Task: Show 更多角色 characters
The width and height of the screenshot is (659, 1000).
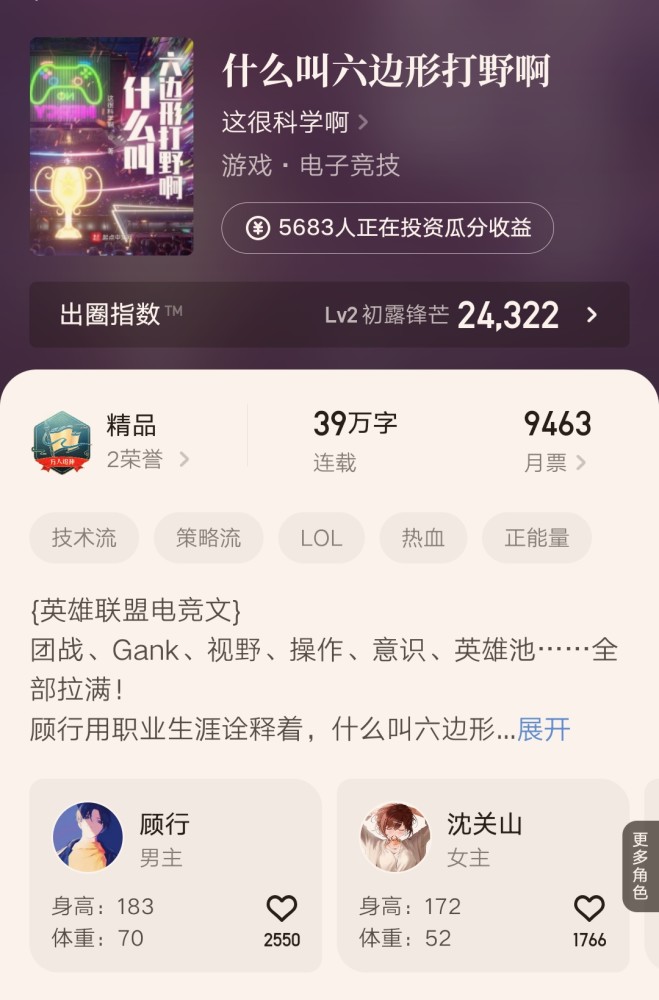Action: pos(640,866)
